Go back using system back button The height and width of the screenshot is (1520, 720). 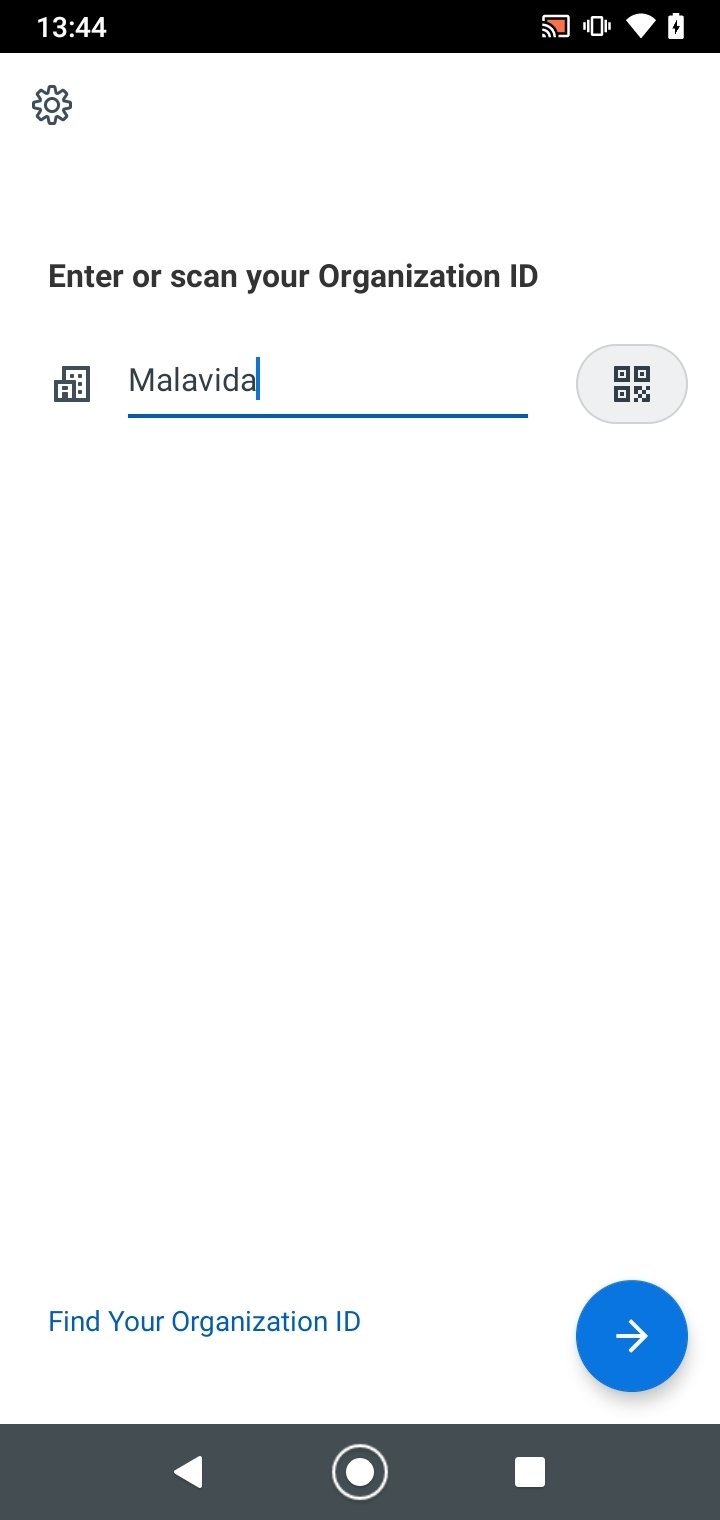(x=187, y=1472)
